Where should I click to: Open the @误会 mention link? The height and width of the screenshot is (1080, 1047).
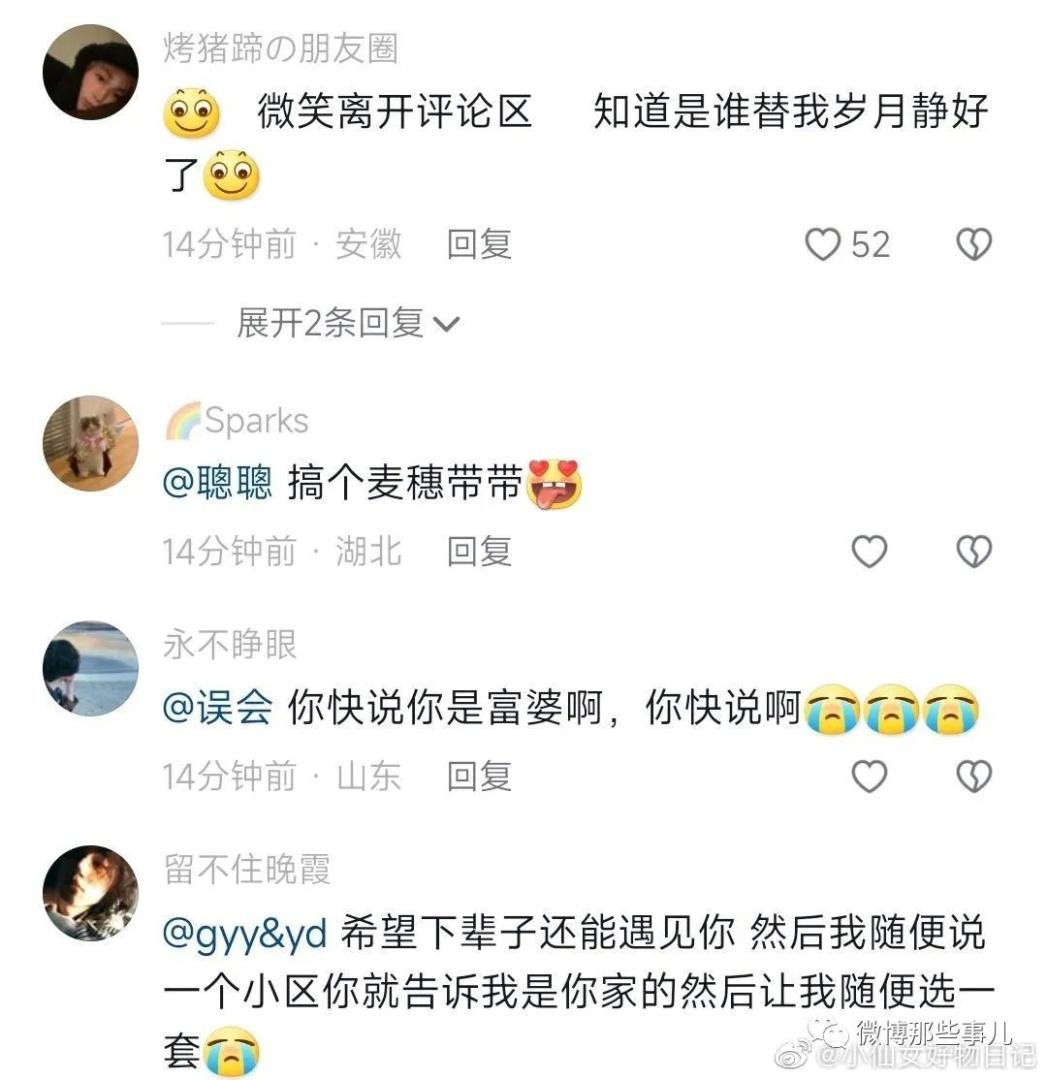click(217, 710)
